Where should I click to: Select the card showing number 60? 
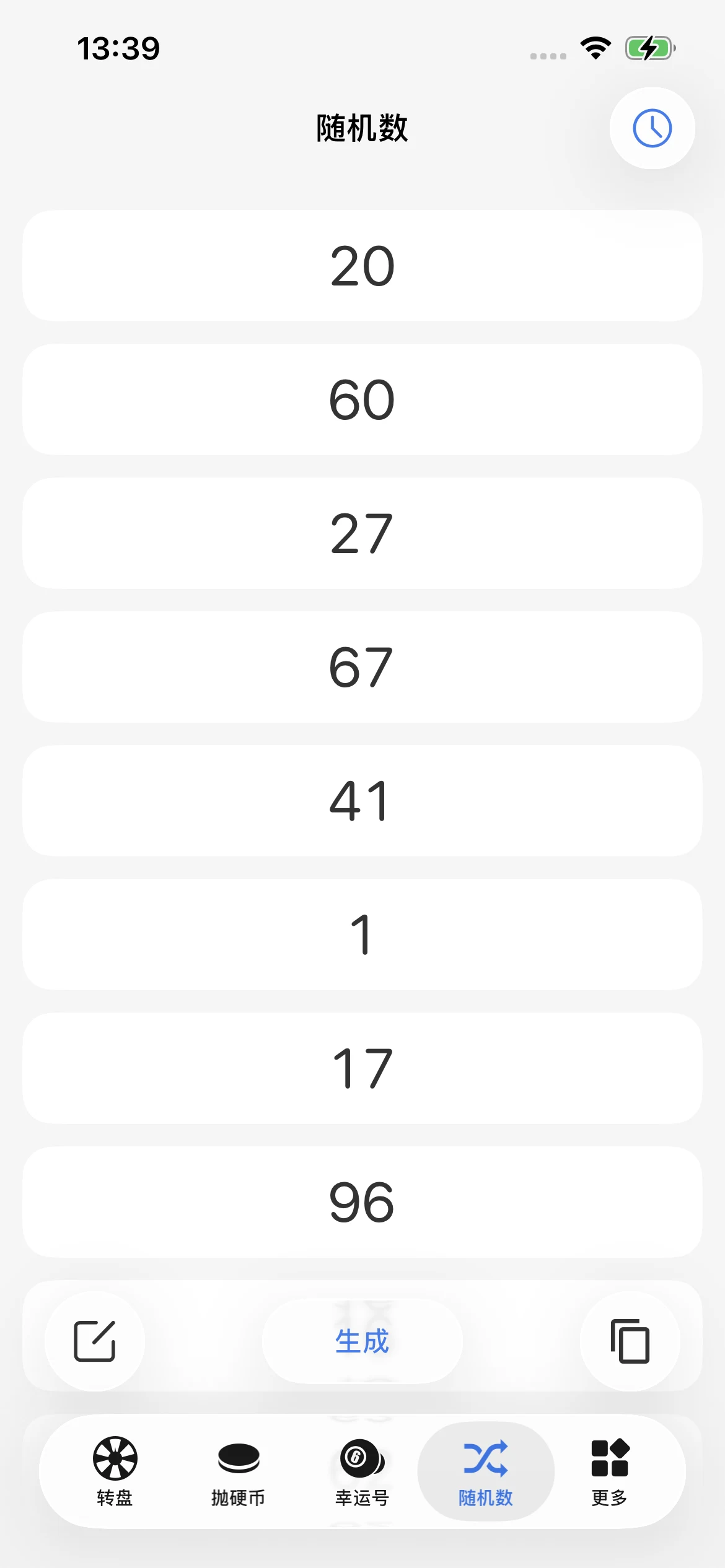coord(362,399)
